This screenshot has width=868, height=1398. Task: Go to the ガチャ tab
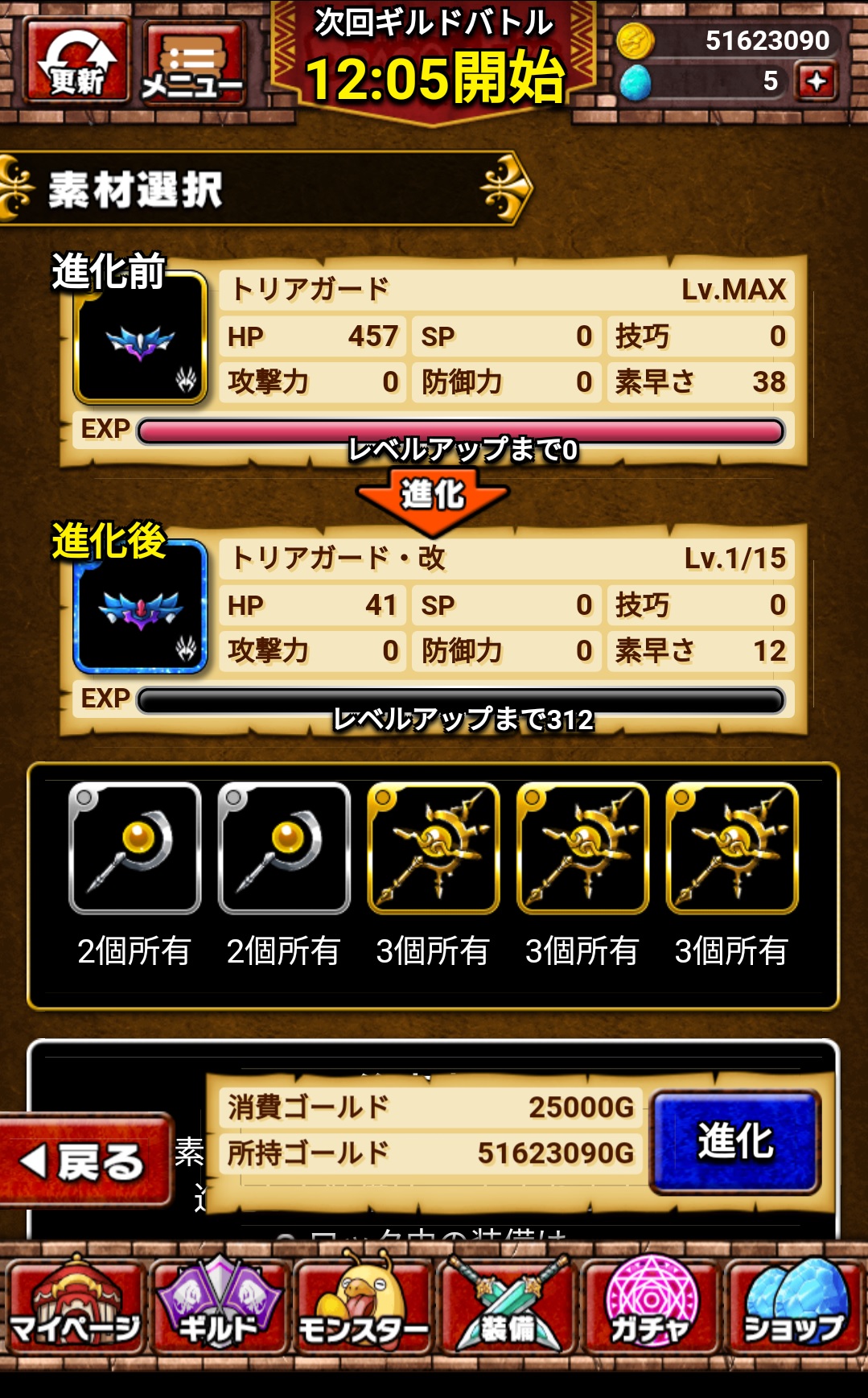650,1307
